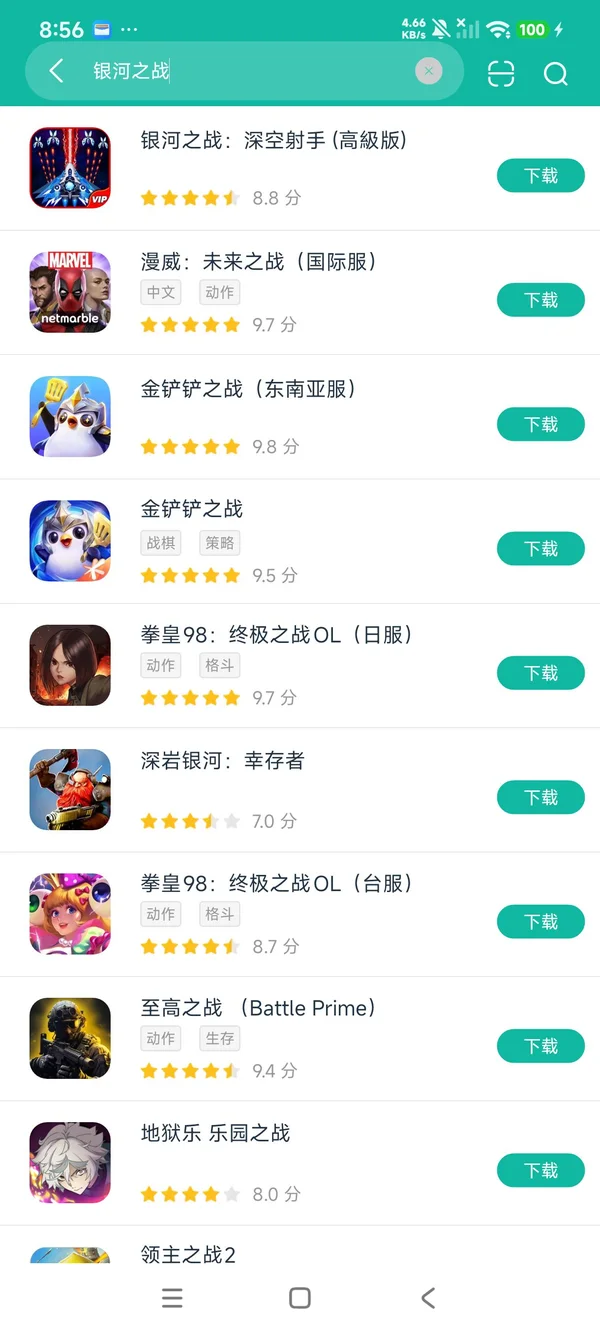Download 漫威：未来之战（国际服）
The width and height of the screenshot is (600, 1333).
pos(540,300)
